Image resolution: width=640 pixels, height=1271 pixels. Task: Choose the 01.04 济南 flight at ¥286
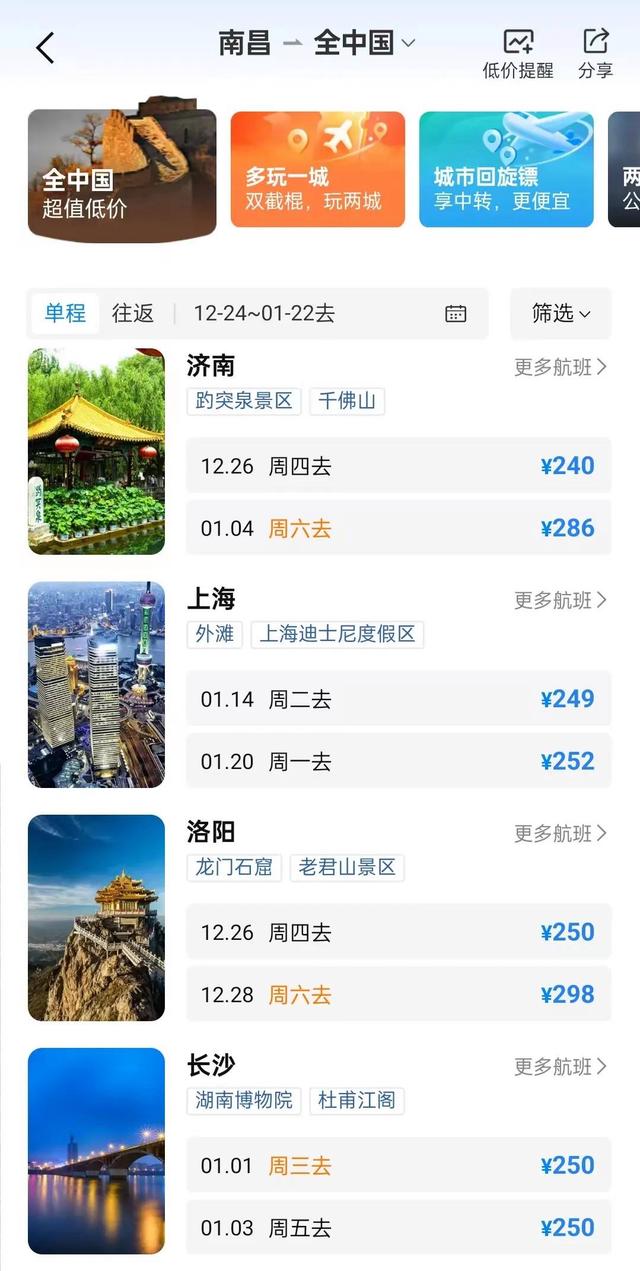(x=398, y=528)
